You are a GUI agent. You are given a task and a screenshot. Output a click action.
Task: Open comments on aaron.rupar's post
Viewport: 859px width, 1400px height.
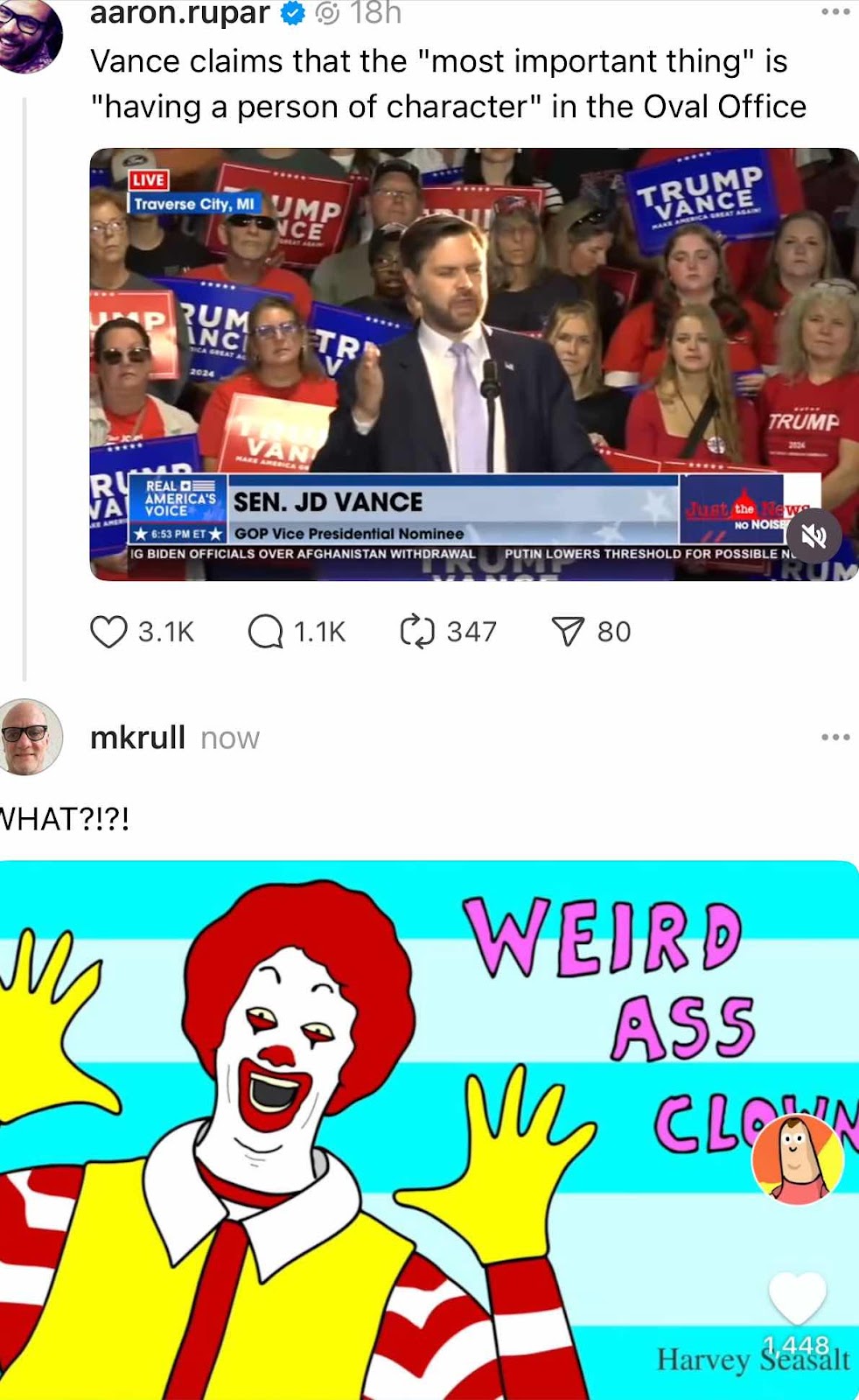click(266, 632)
